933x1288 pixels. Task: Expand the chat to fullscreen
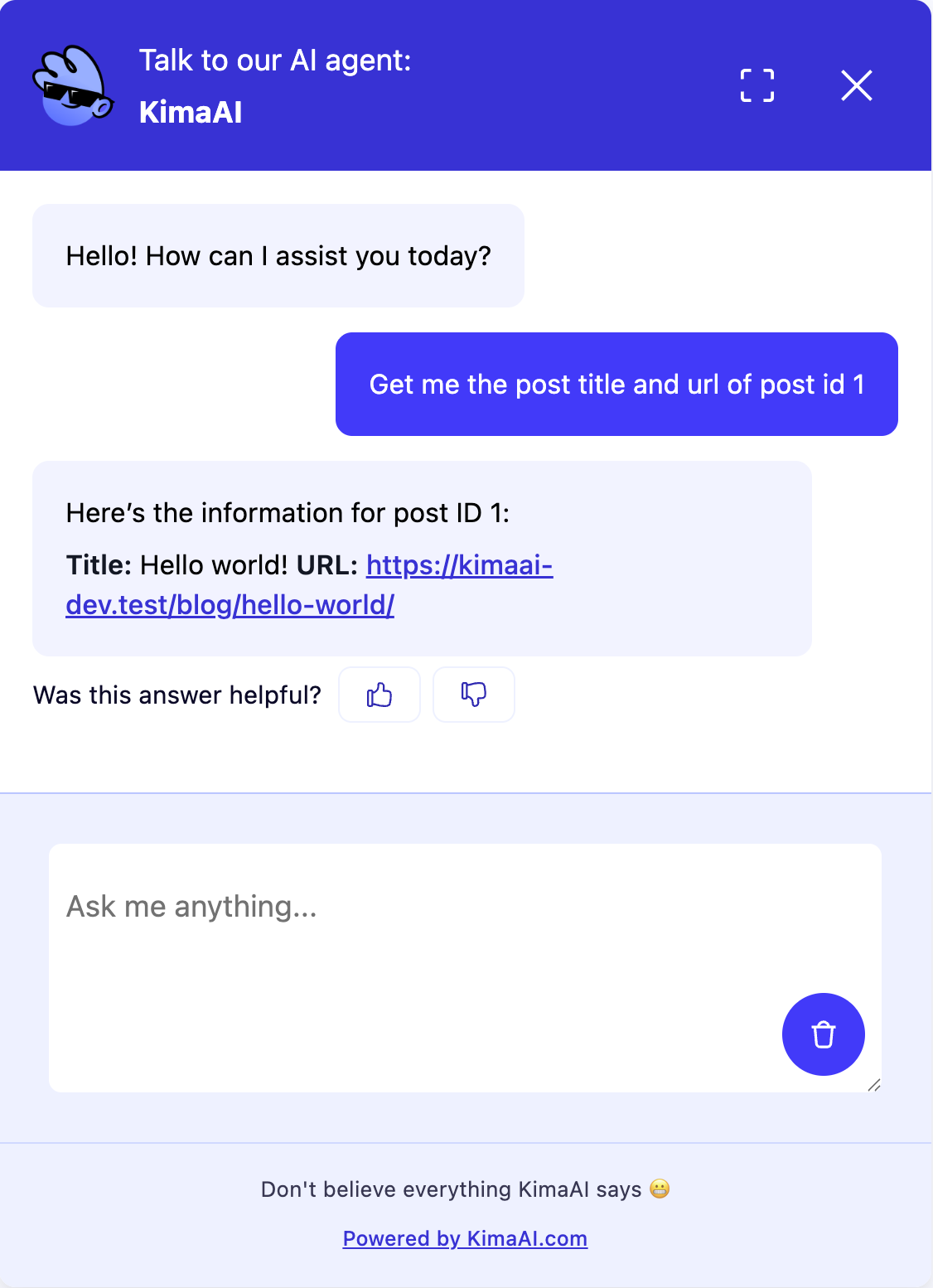coord(757,85)
